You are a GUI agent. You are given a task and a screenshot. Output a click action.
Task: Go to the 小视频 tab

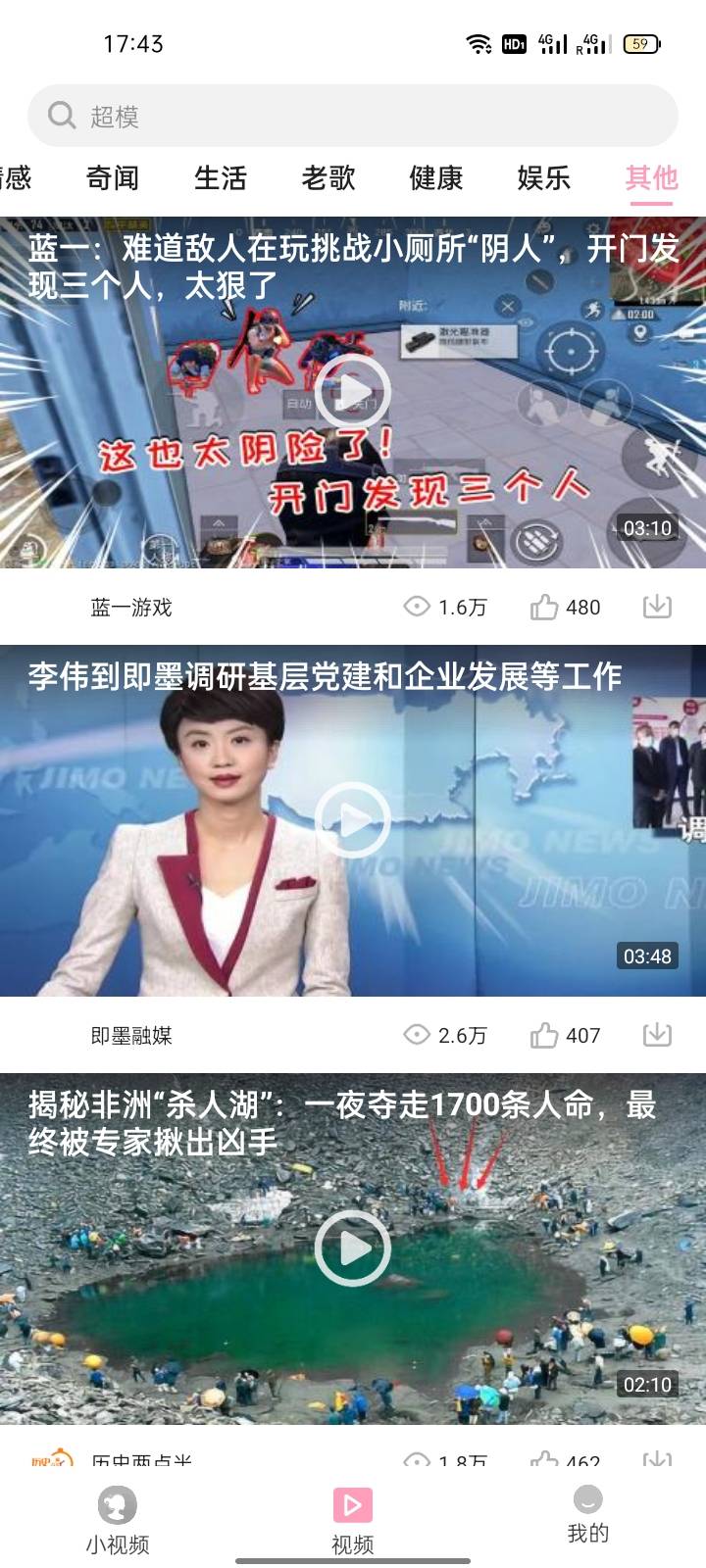[118, 1520]
